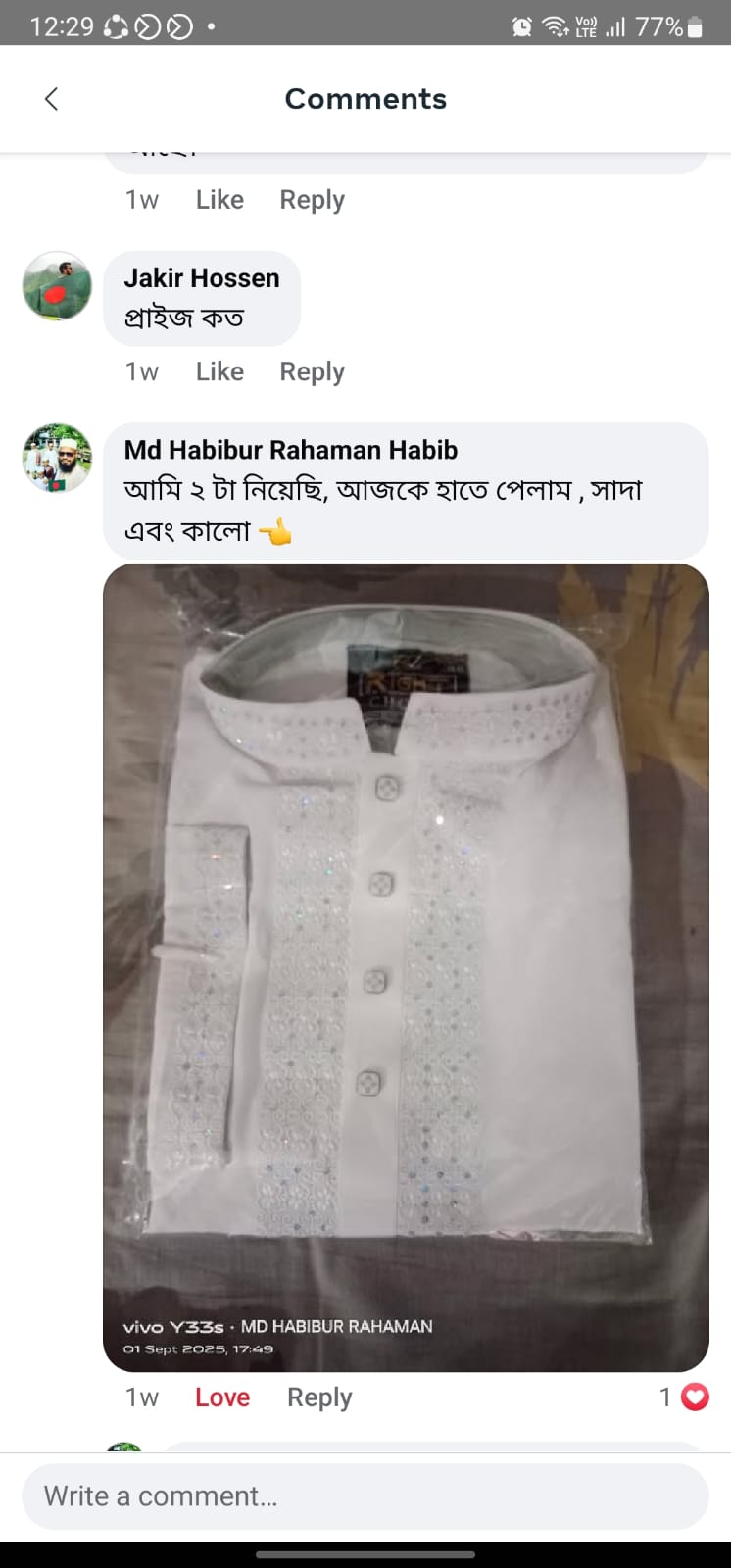Go back from Comments screen
Viewport: 731px width, 1568px height.
(x=52, y=99)
